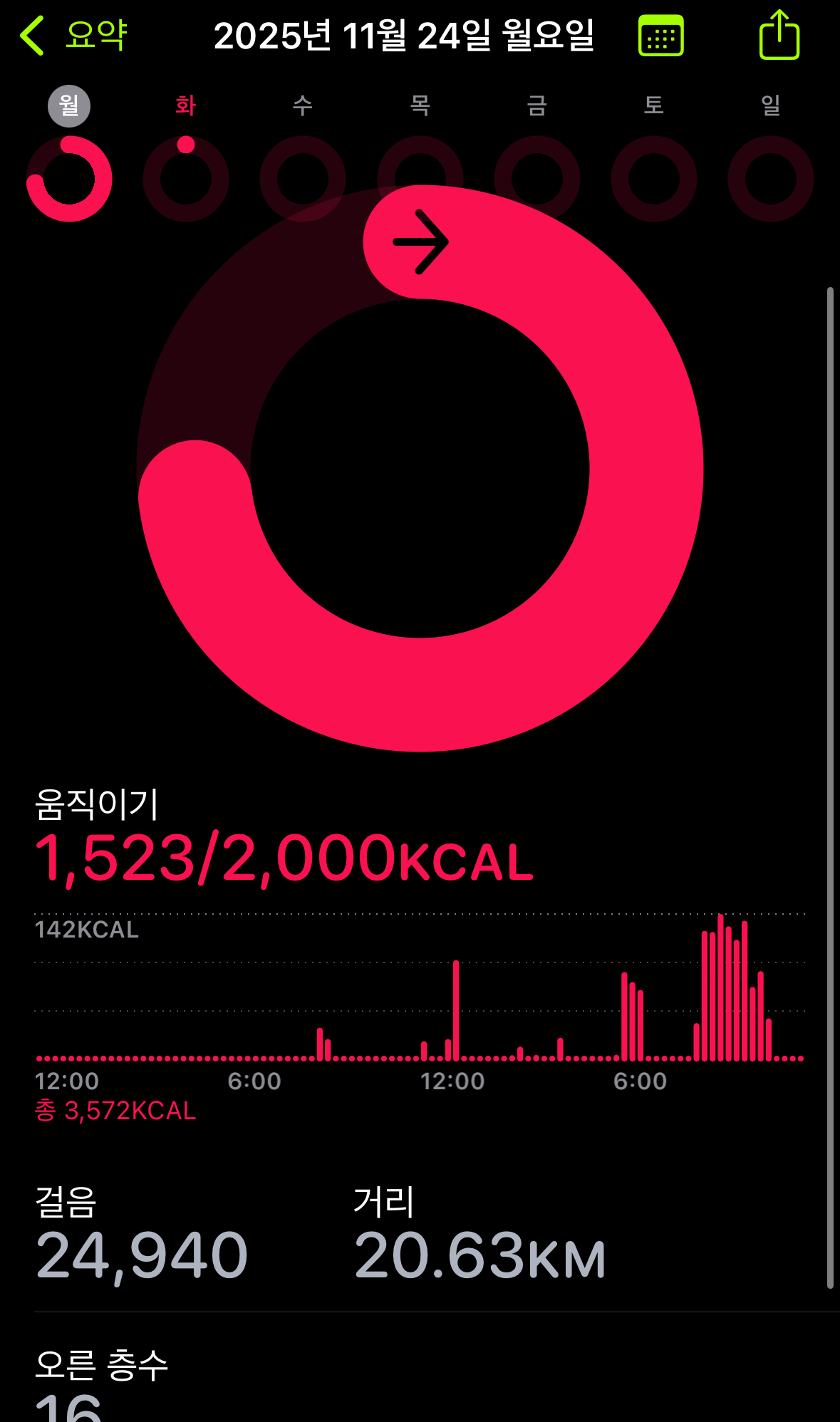The width and height of the screenshot is (840, 1422).
Task: Select Monday (월) activity ring
Action: point(69,178)
